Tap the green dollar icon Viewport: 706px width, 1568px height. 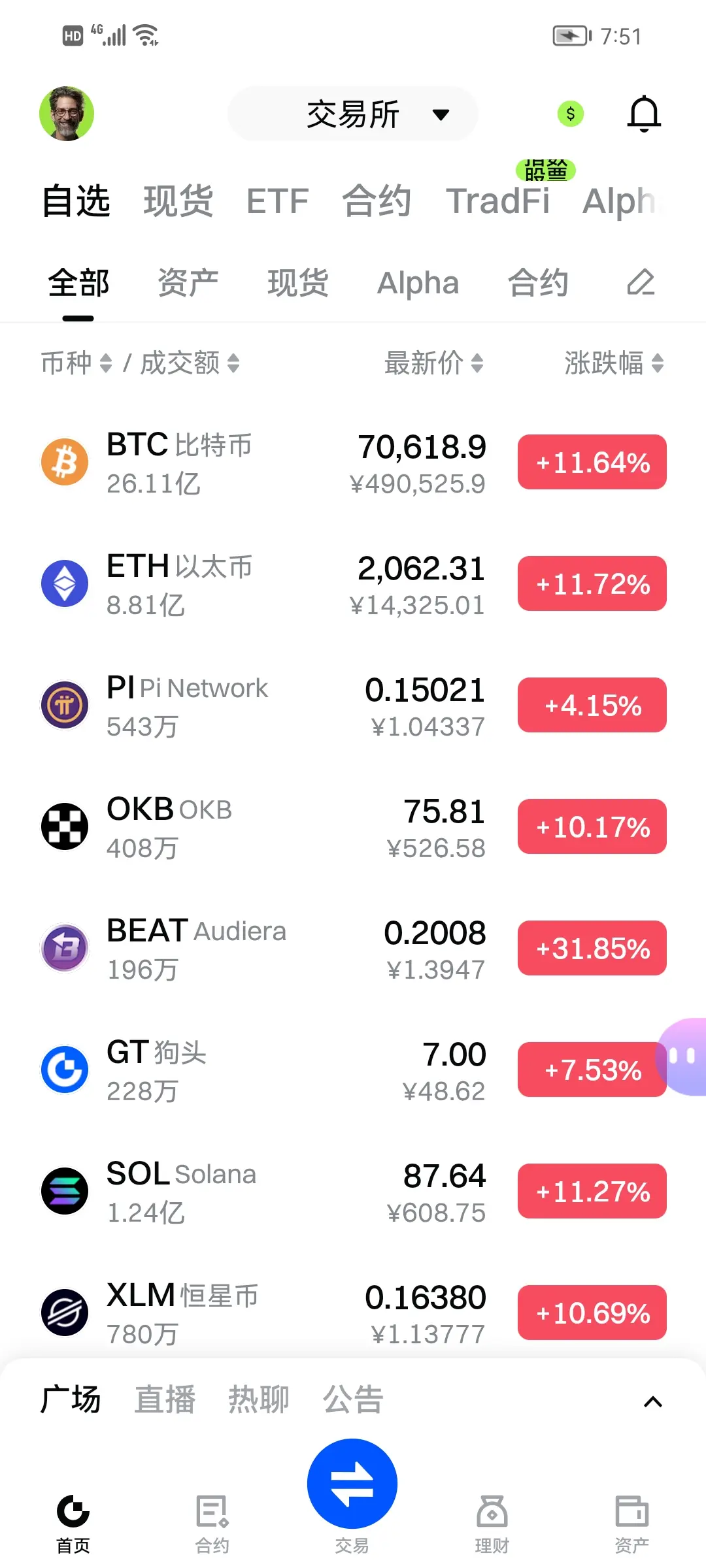tap(570, 114)
